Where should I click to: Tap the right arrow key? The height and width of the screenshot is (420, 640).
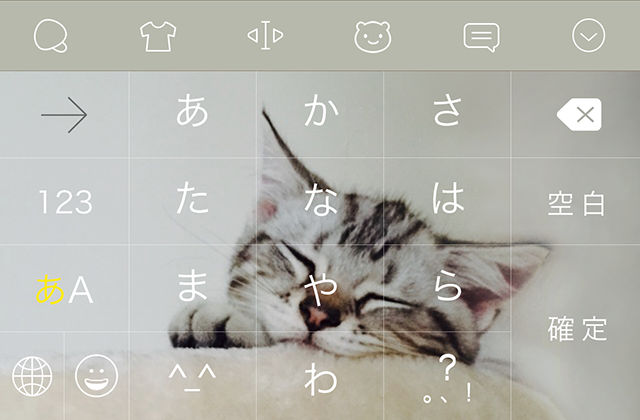tap(64, 115)
